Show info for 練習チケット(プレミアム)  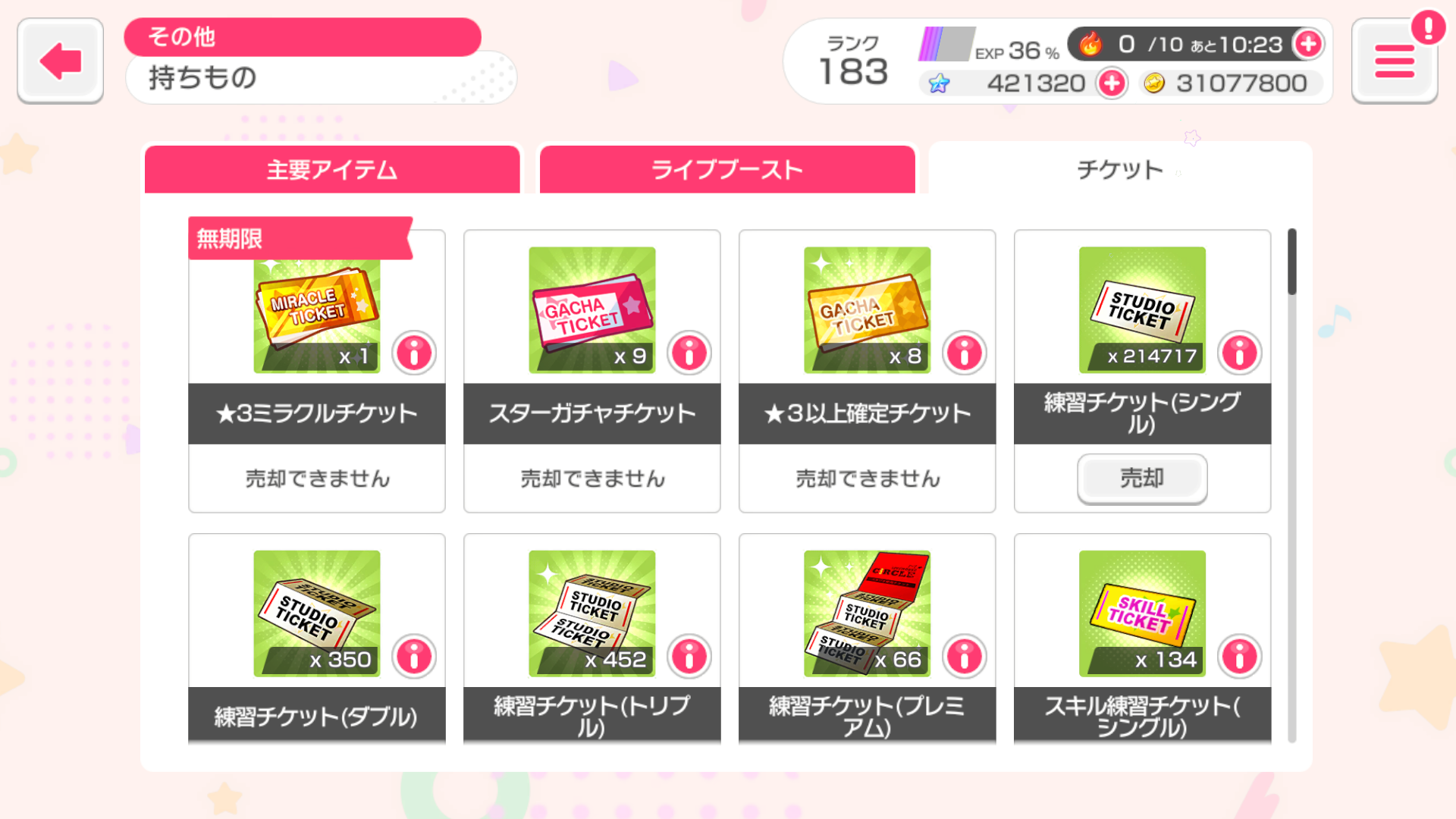click(965, 656)
